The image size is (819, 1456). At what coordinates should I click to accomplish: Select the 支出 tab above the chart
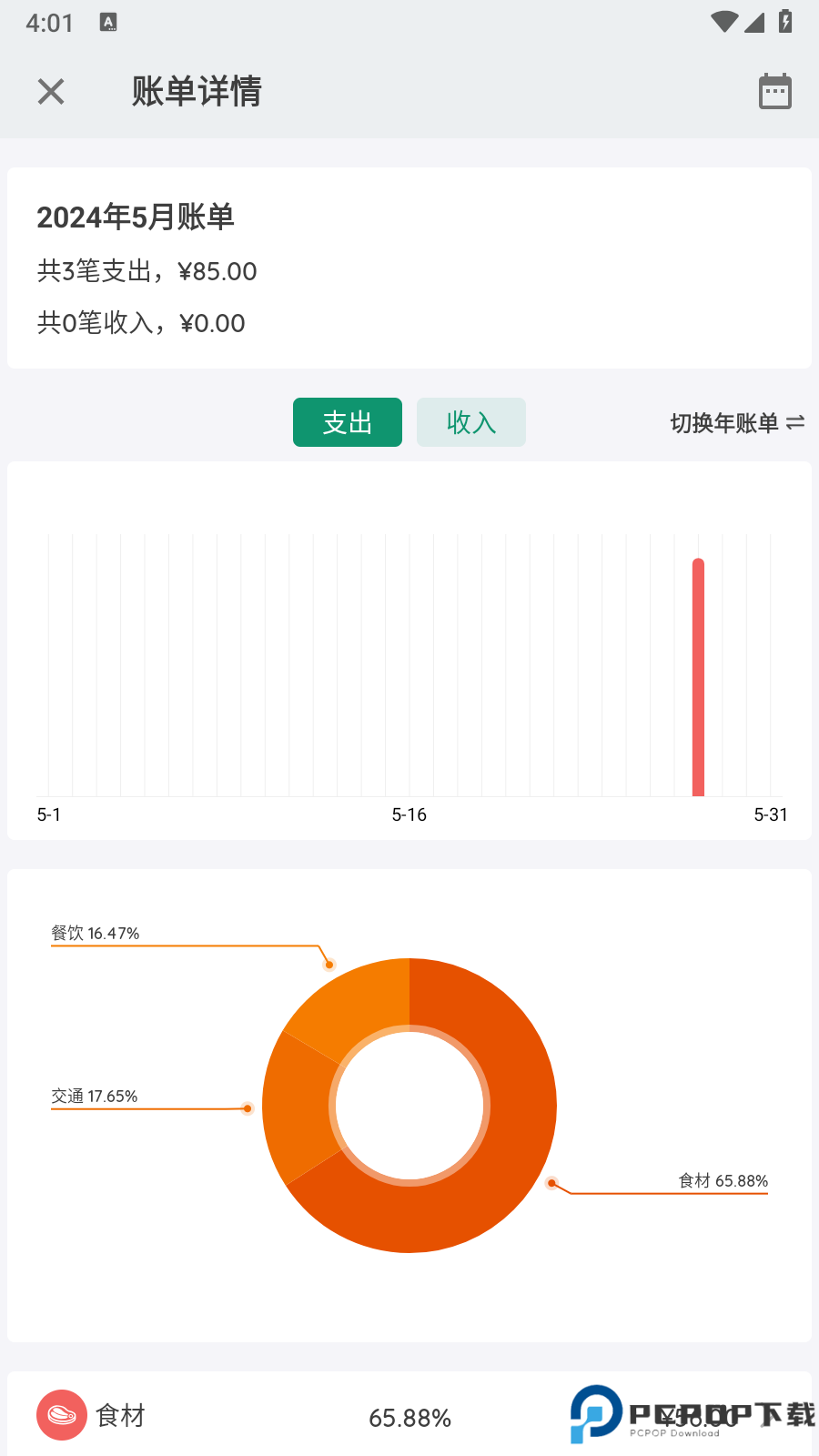(x=347, y=422)
